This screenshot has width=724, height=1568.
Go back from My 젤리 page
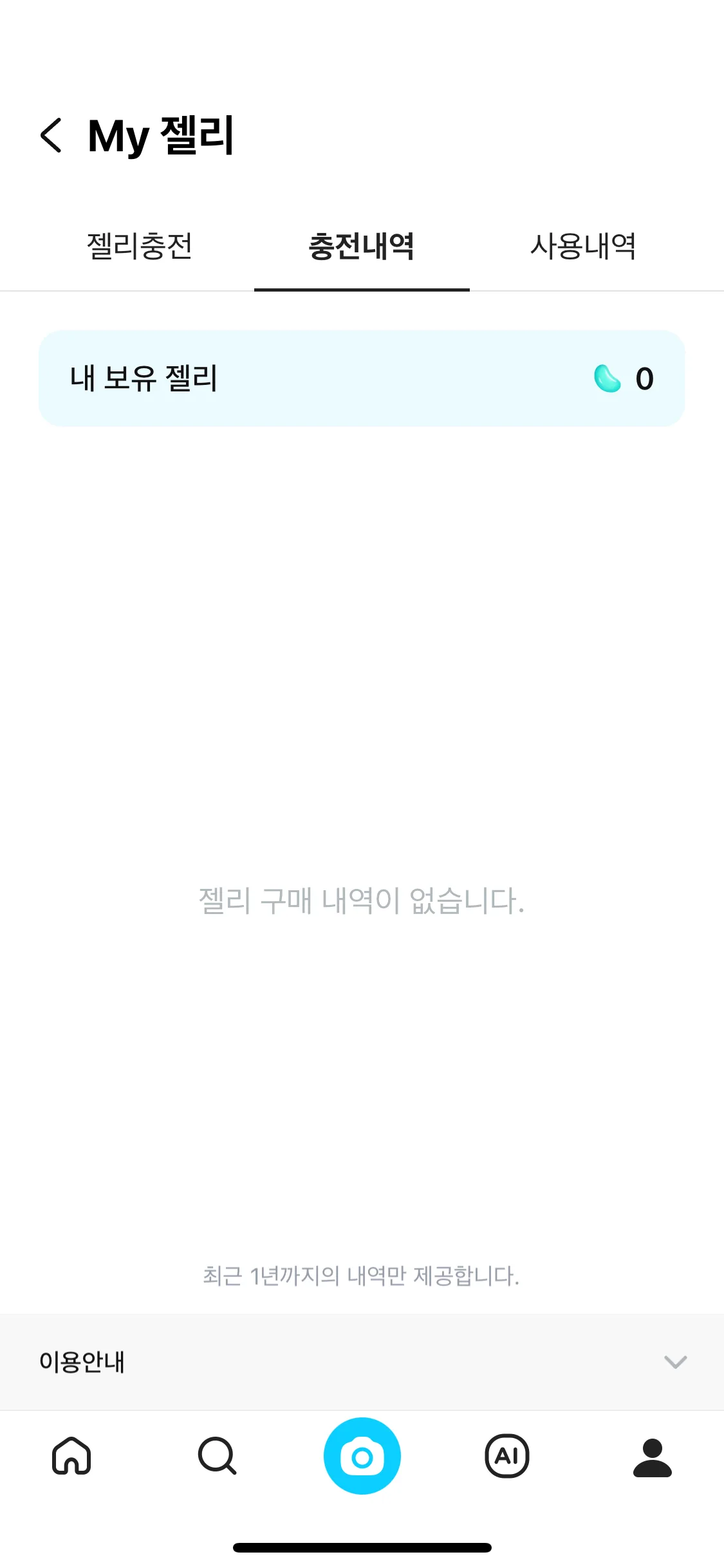(x=51, y=135)
